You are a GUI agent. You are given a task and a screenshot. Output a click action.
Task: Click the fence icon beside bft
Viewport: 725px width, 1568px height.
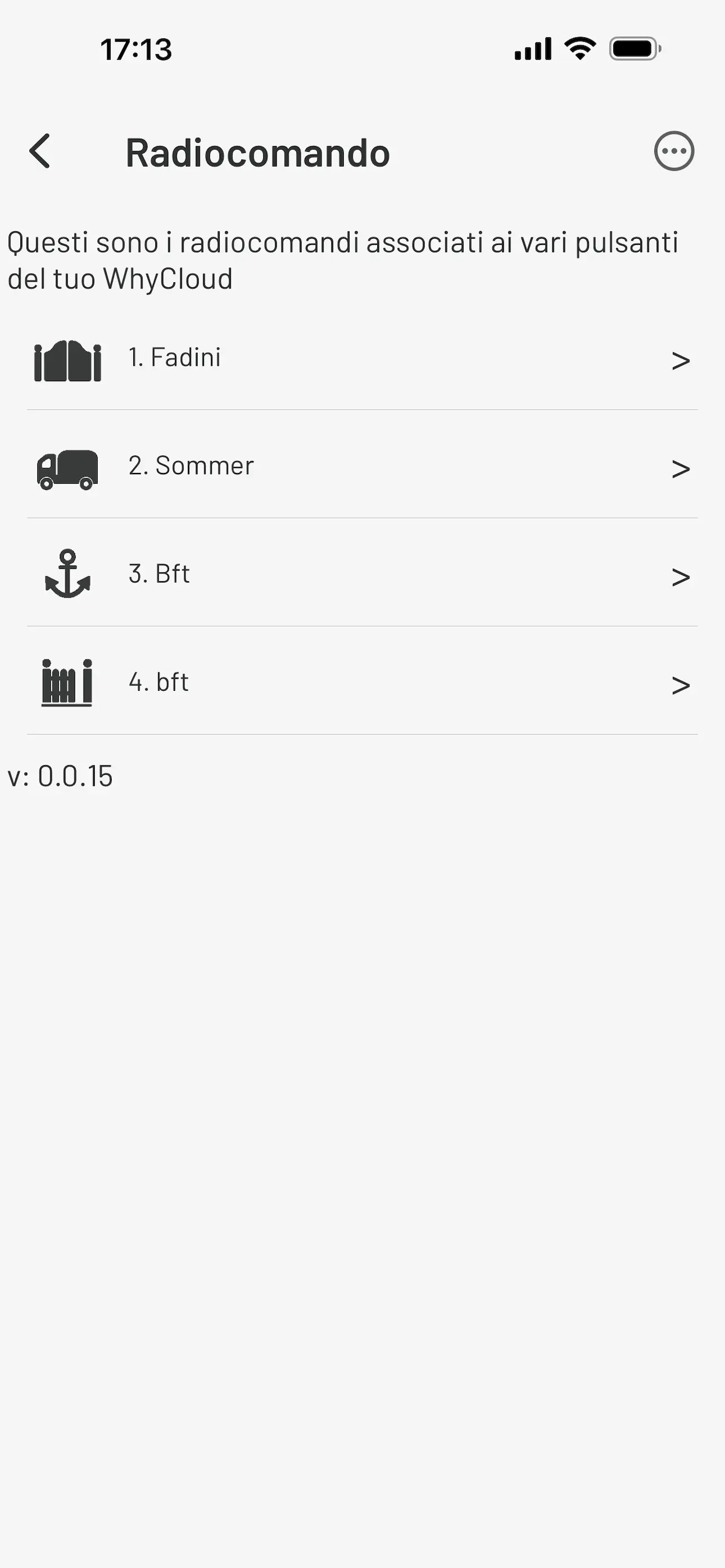pos(68,683)
